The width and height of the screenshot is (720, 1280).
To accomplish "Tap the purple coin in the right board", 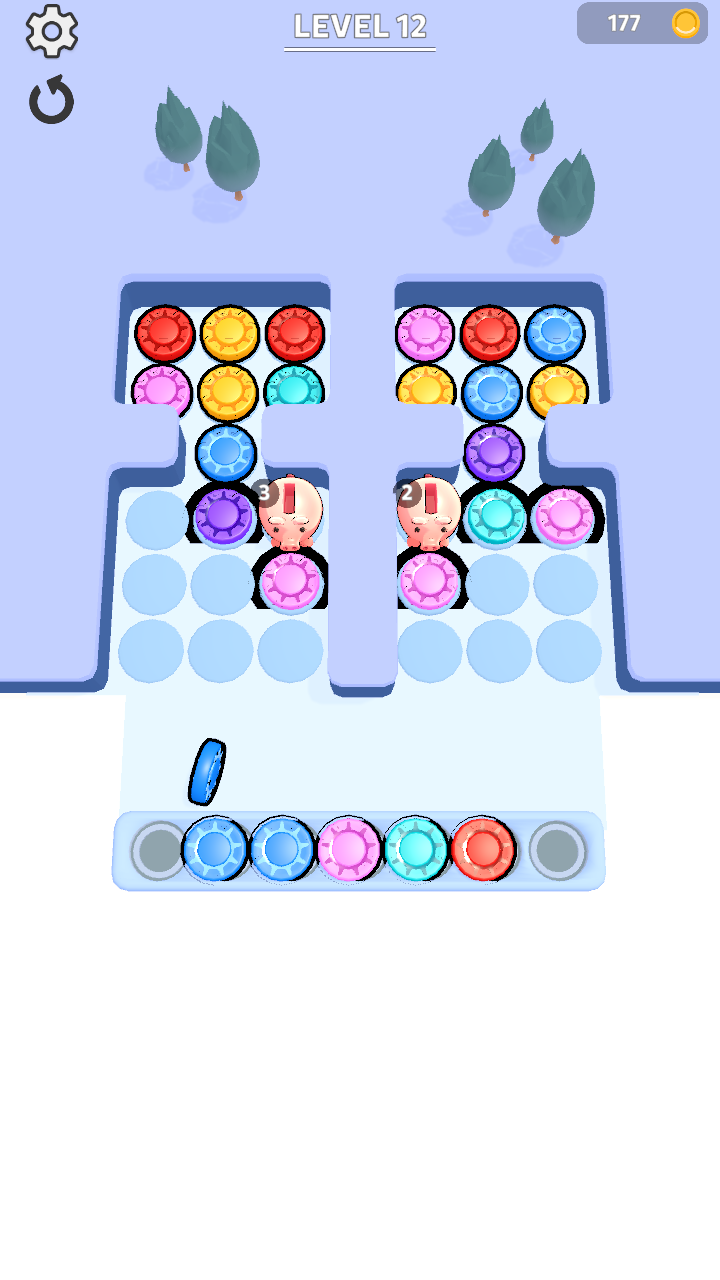I will (x=494, y=452).
